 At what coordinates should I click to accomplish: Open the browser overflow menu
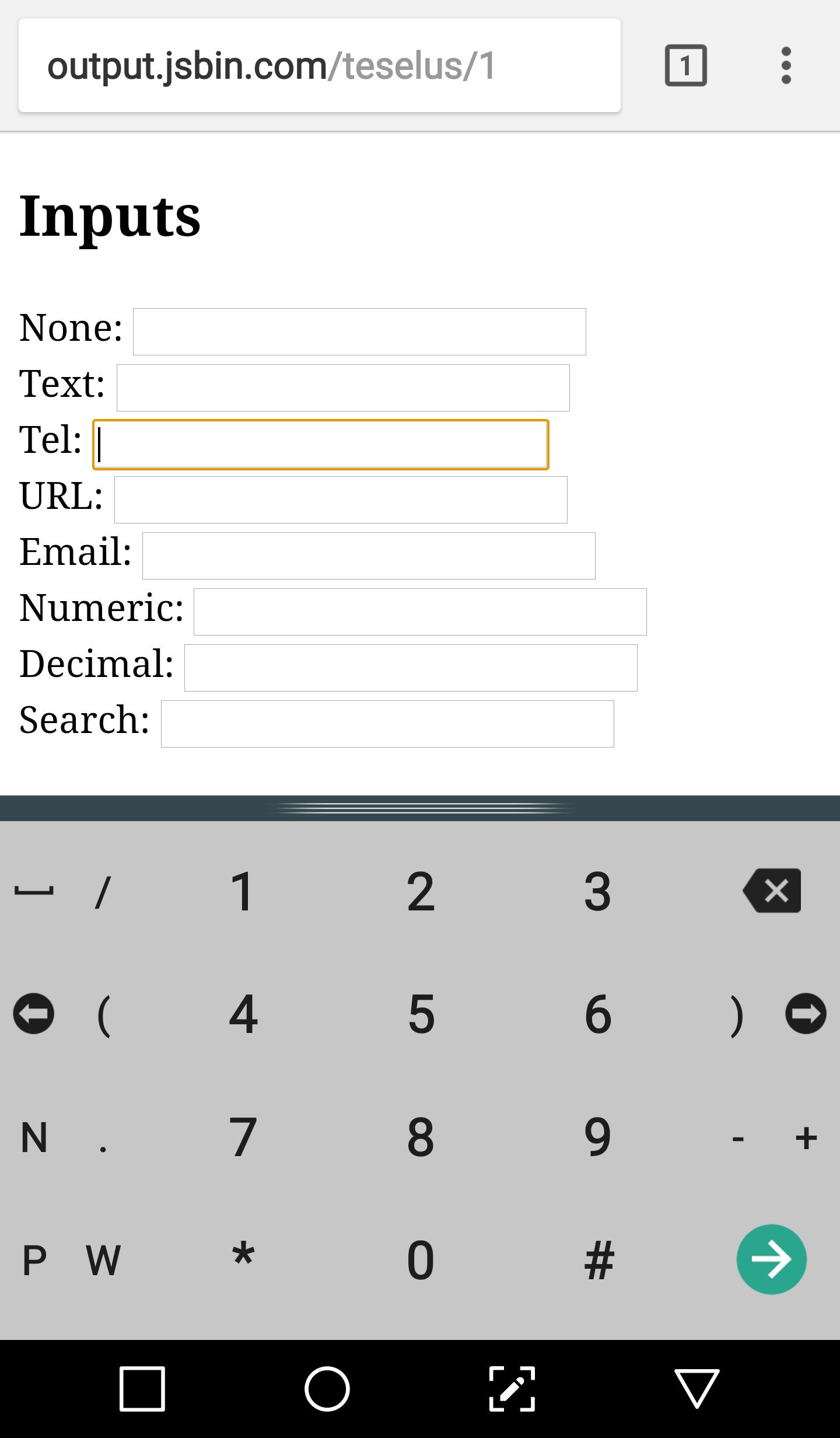(786, 65)
